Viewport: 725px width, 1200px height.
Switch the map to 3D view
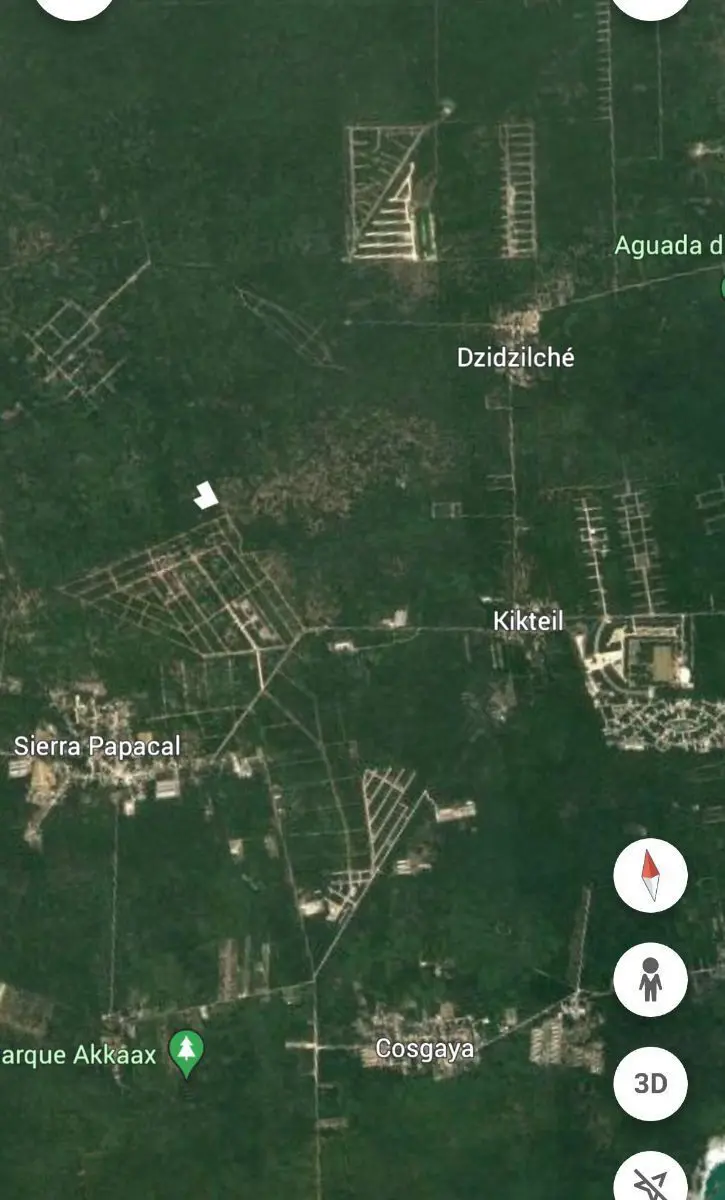click(x=650, y=1083)
